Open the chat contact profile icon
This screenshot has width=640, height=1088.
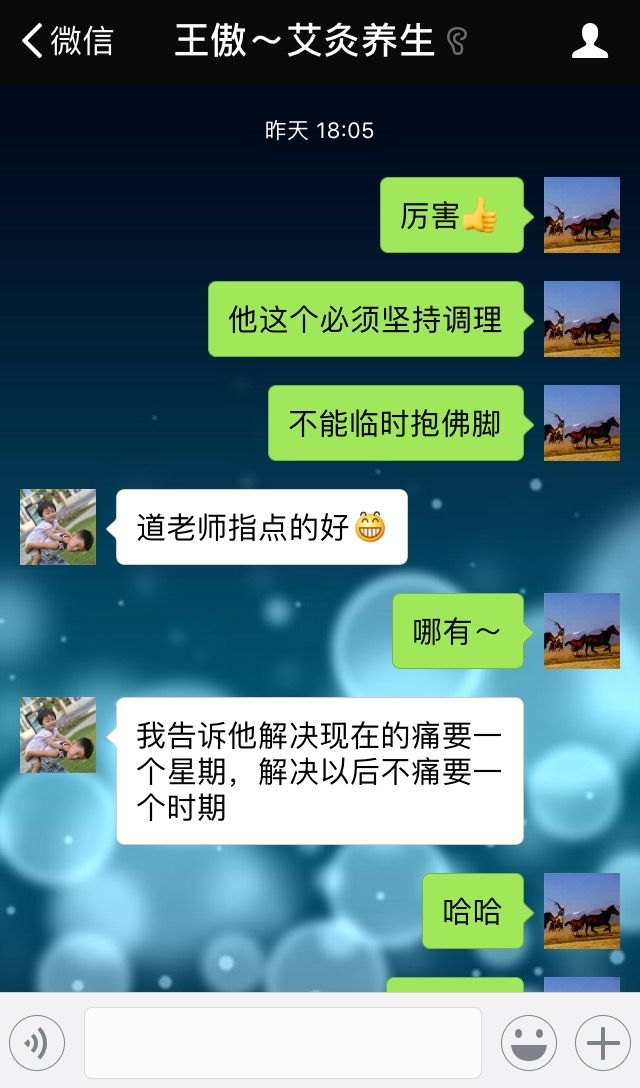[x=589, y=40]
